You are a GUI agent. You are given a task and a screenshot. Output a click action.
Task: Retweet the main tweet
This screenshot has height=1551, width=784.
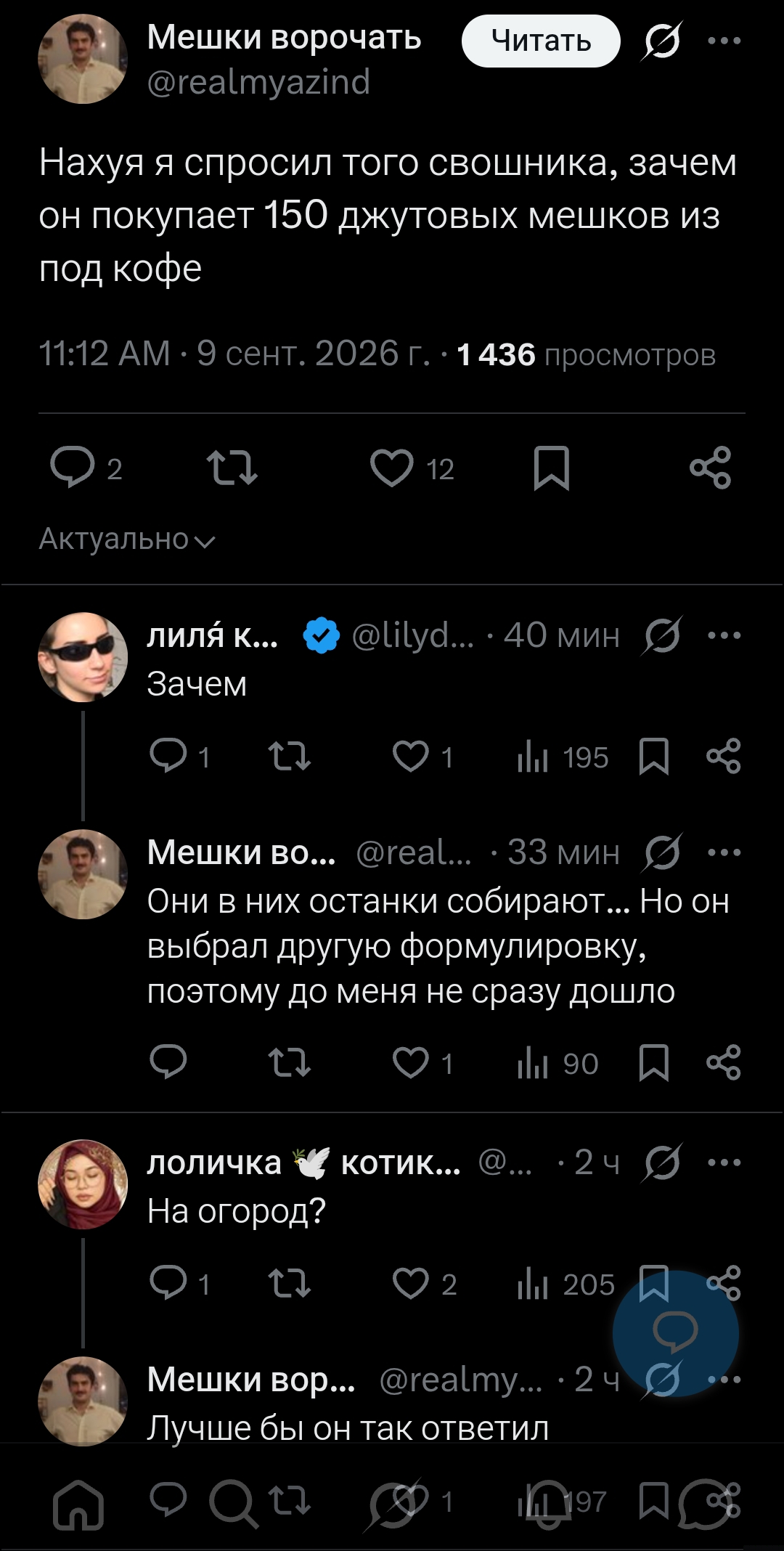(232, 468)
